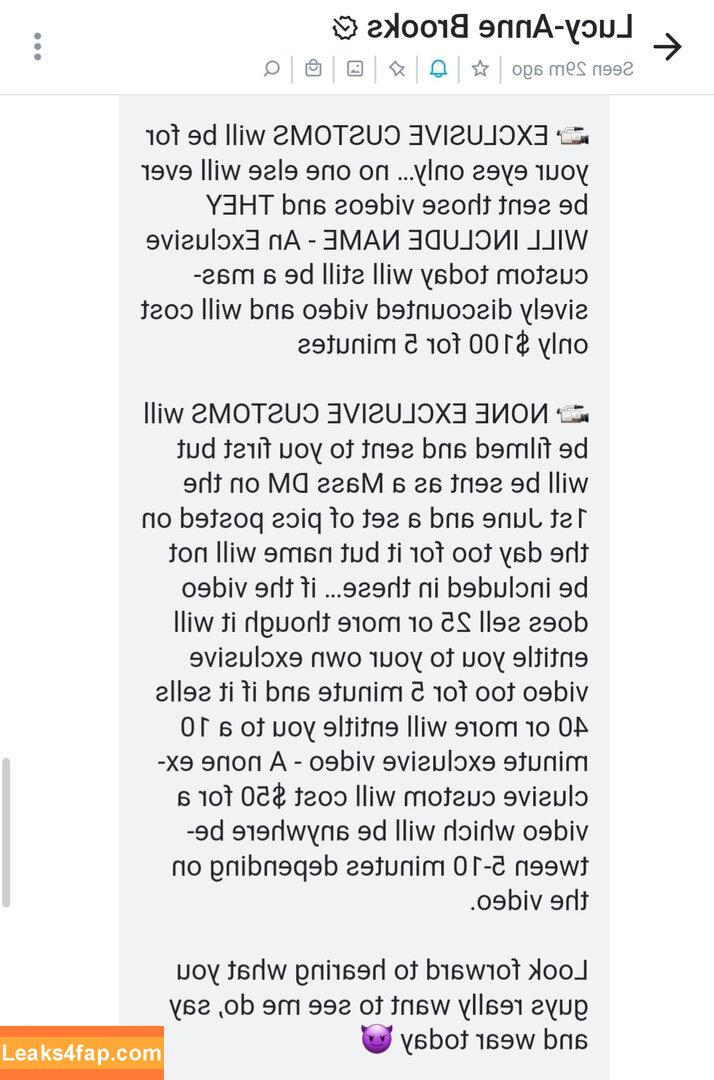This screenshot has height=1080, width=714.
Task: Open the three-dot overflow menu
Action: click(37, 46)
